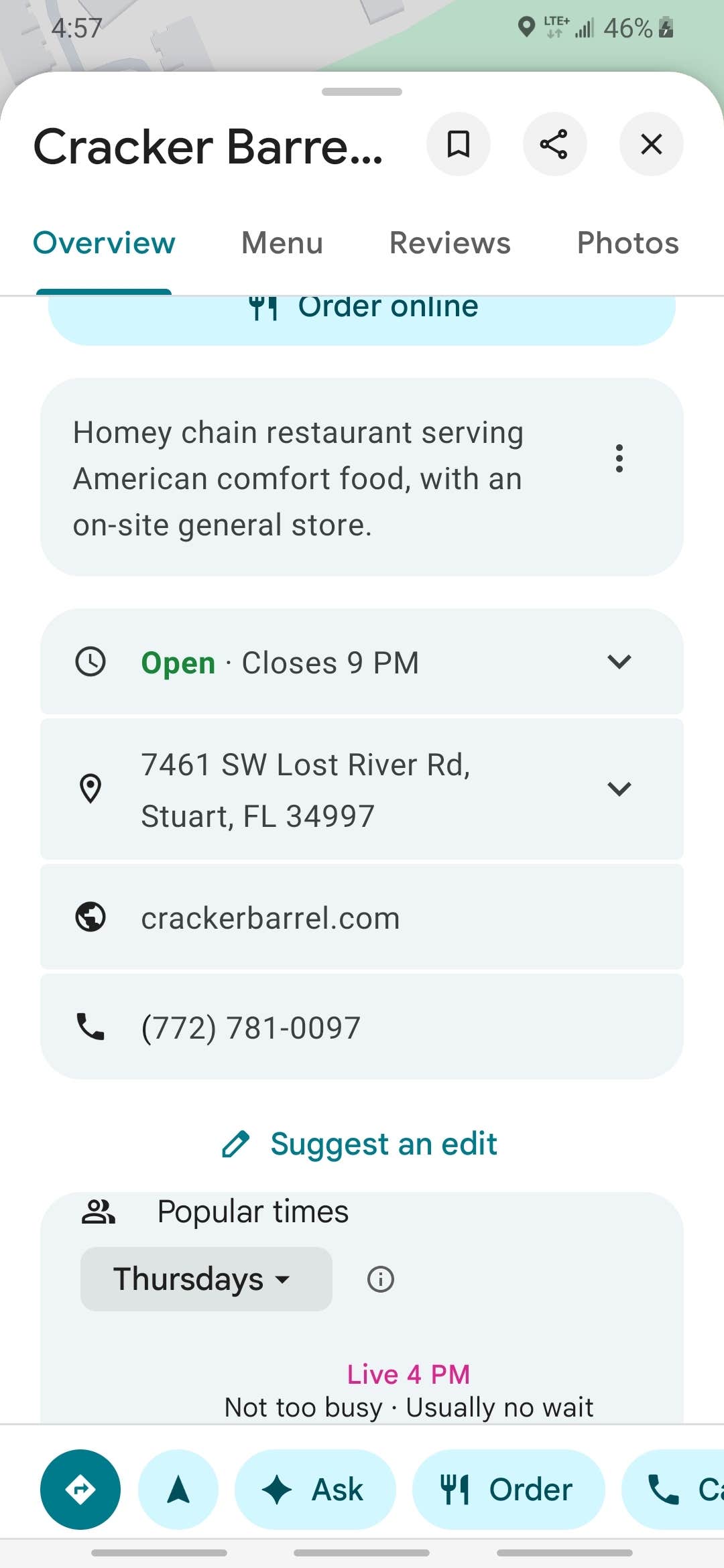Tap the Order chip in bottom bar
724x1568 pixels.
(508, 1490)
